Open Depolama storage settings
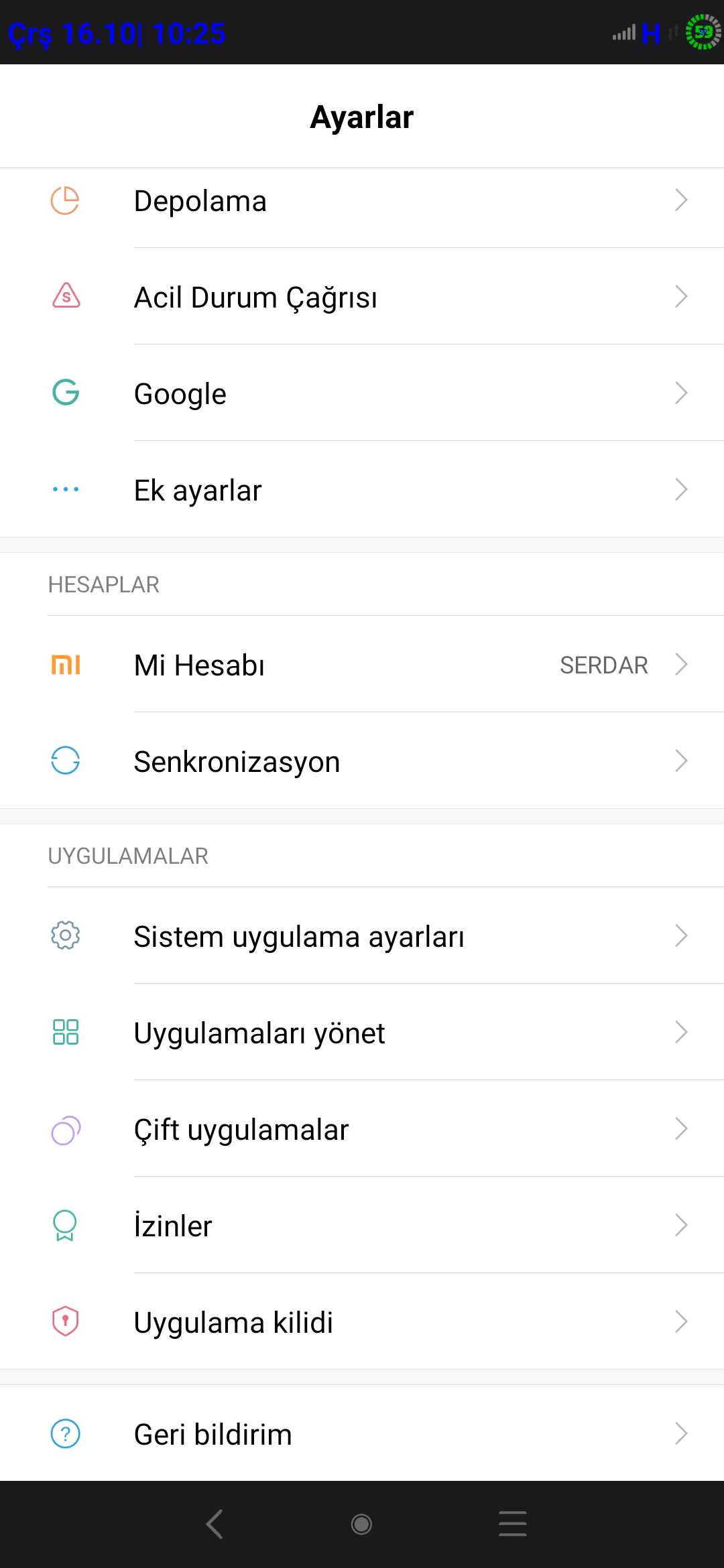Viewport: 724px width, 1568px height. (x=362, y=200)
